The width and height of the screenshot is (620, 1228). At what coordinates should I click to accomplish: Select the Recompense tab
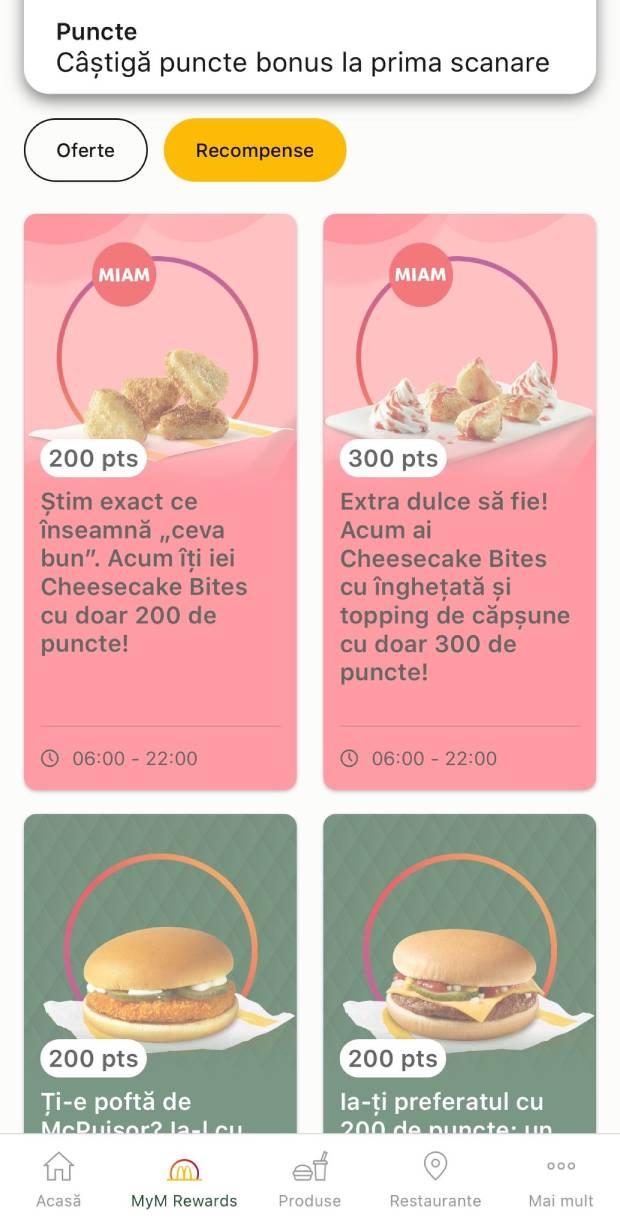click(255, 151)
